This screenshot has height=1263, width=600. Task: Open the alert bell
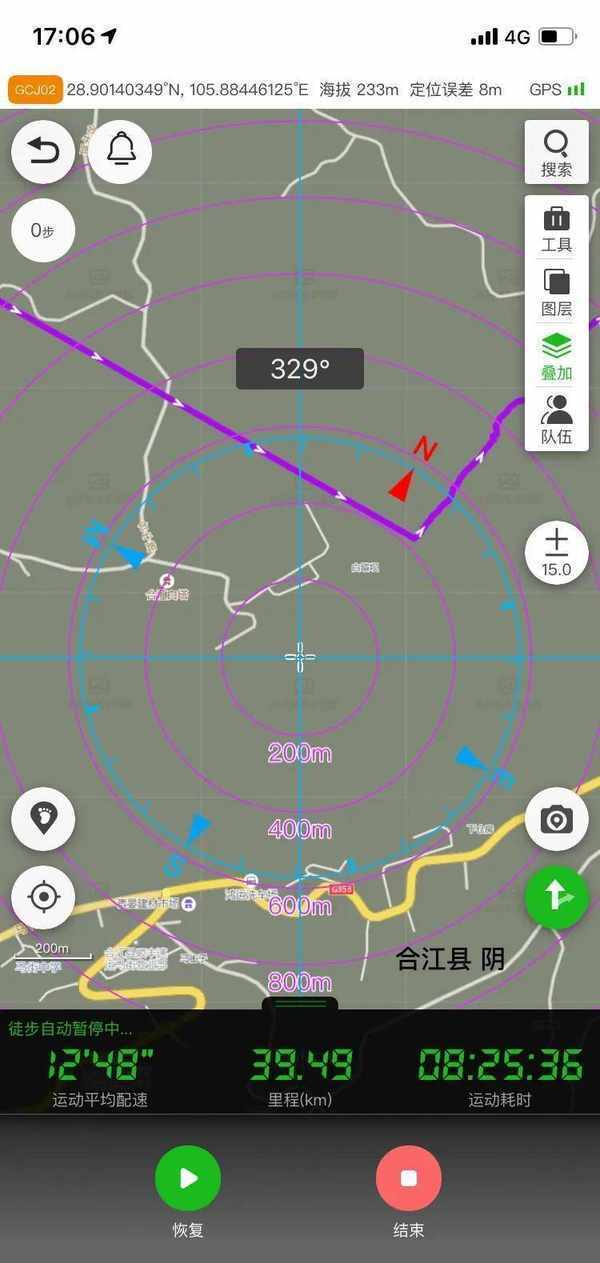121,152
